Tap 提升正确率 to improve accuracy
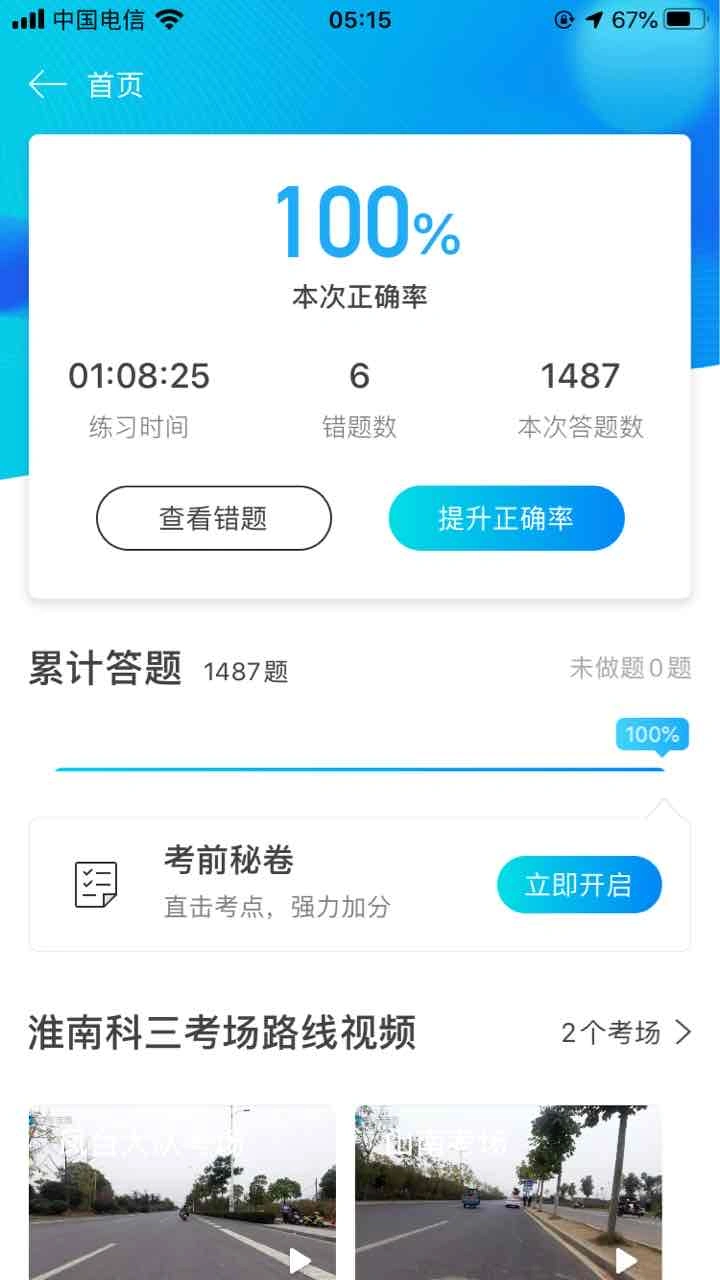The width and height of the screenshot is (720, 1280). point(506,518)
